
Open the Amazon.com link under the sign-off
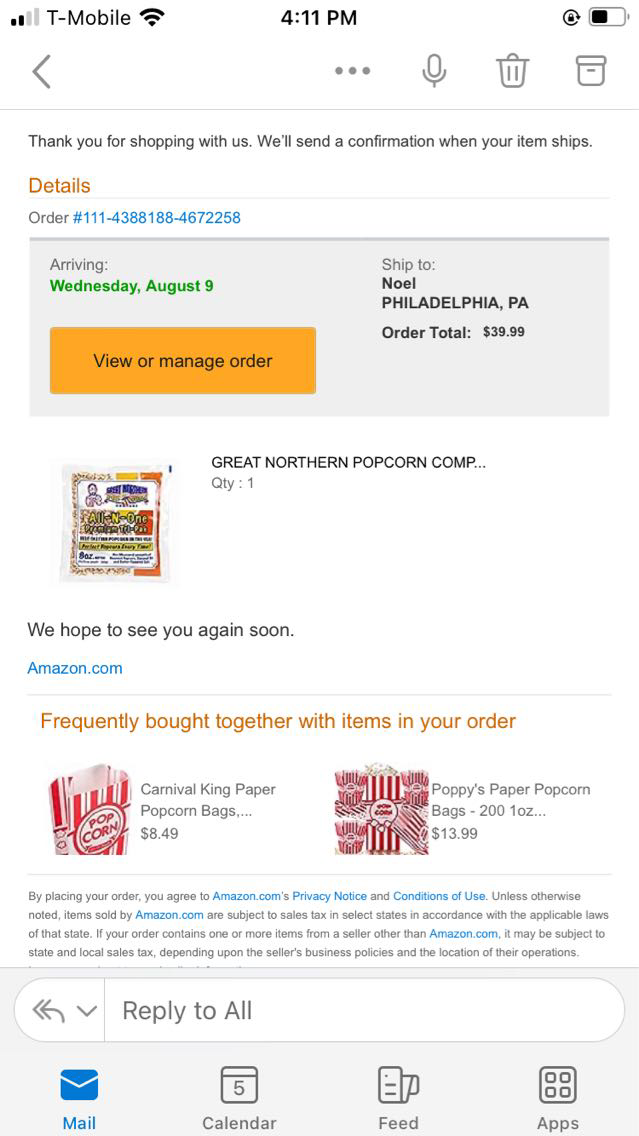pyautogui.click(x=75, y=668)
